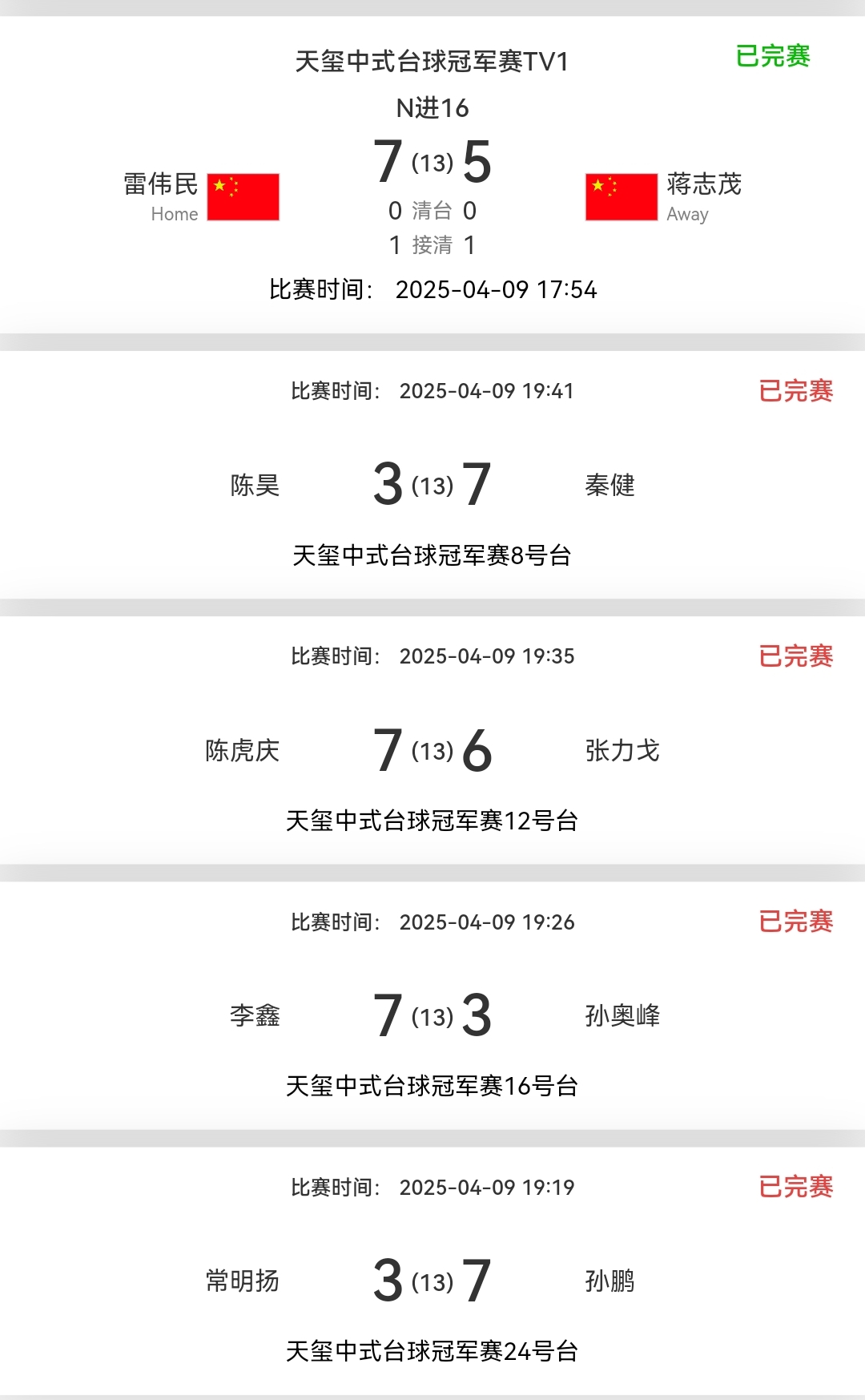Select the 李鑫 vs 孙奥峰 match card
The image size is (865, 1400).
tap(432, 1015)
